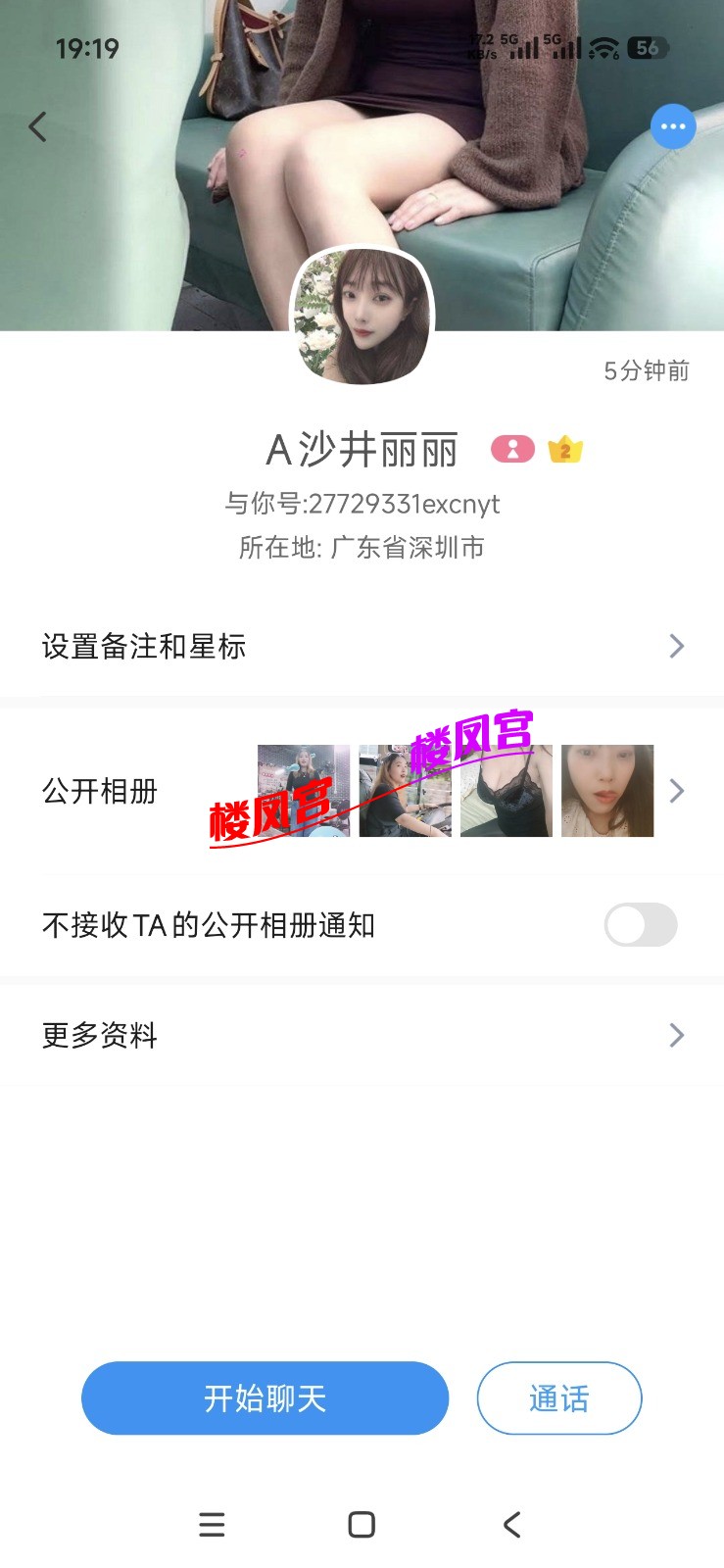Viewport: 724px width, 1568px height.
Task: Toggle off album notifications for this user
Action: point(640,925)
